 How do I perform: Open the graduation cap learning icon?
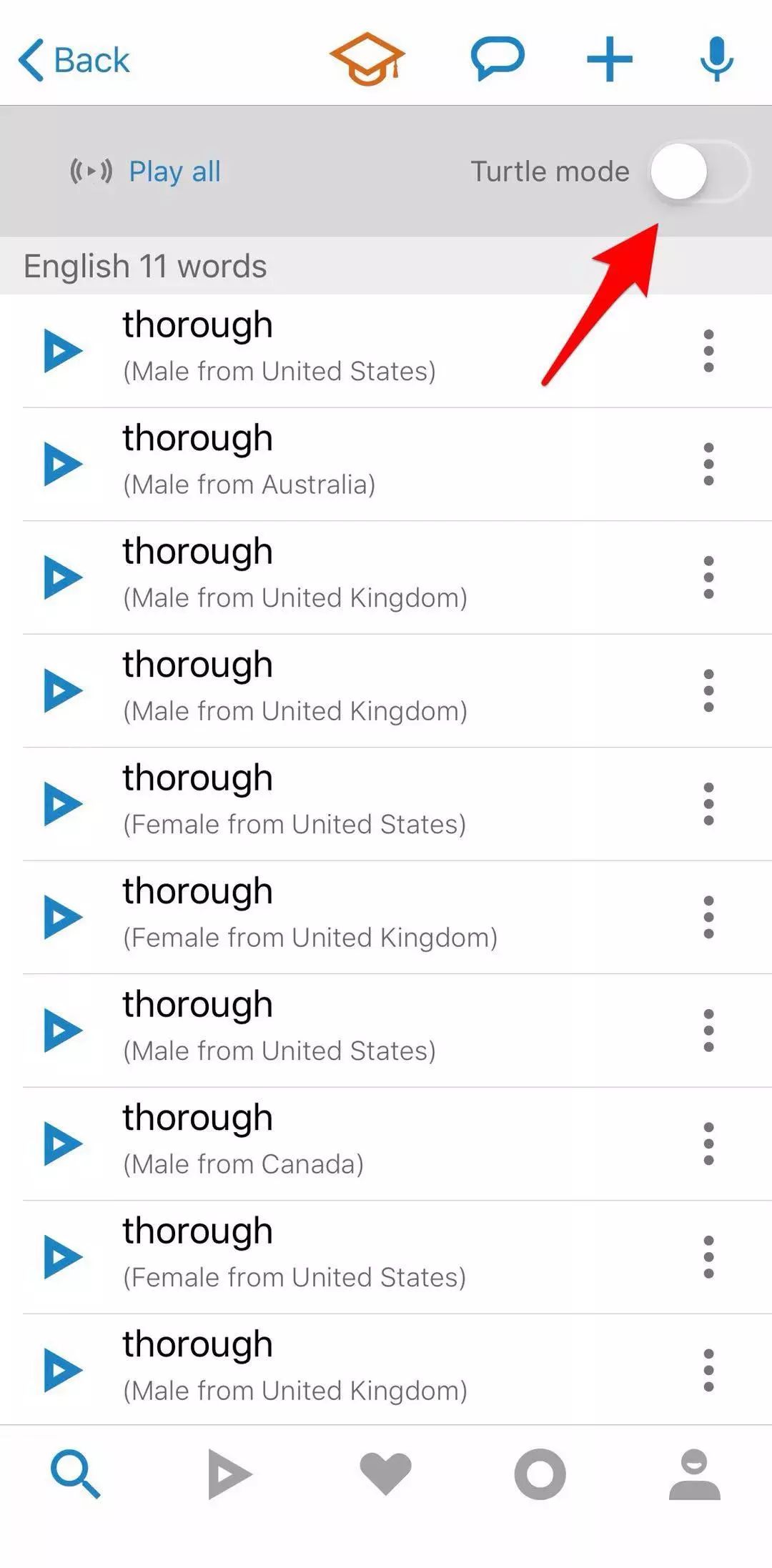point(367,59)
